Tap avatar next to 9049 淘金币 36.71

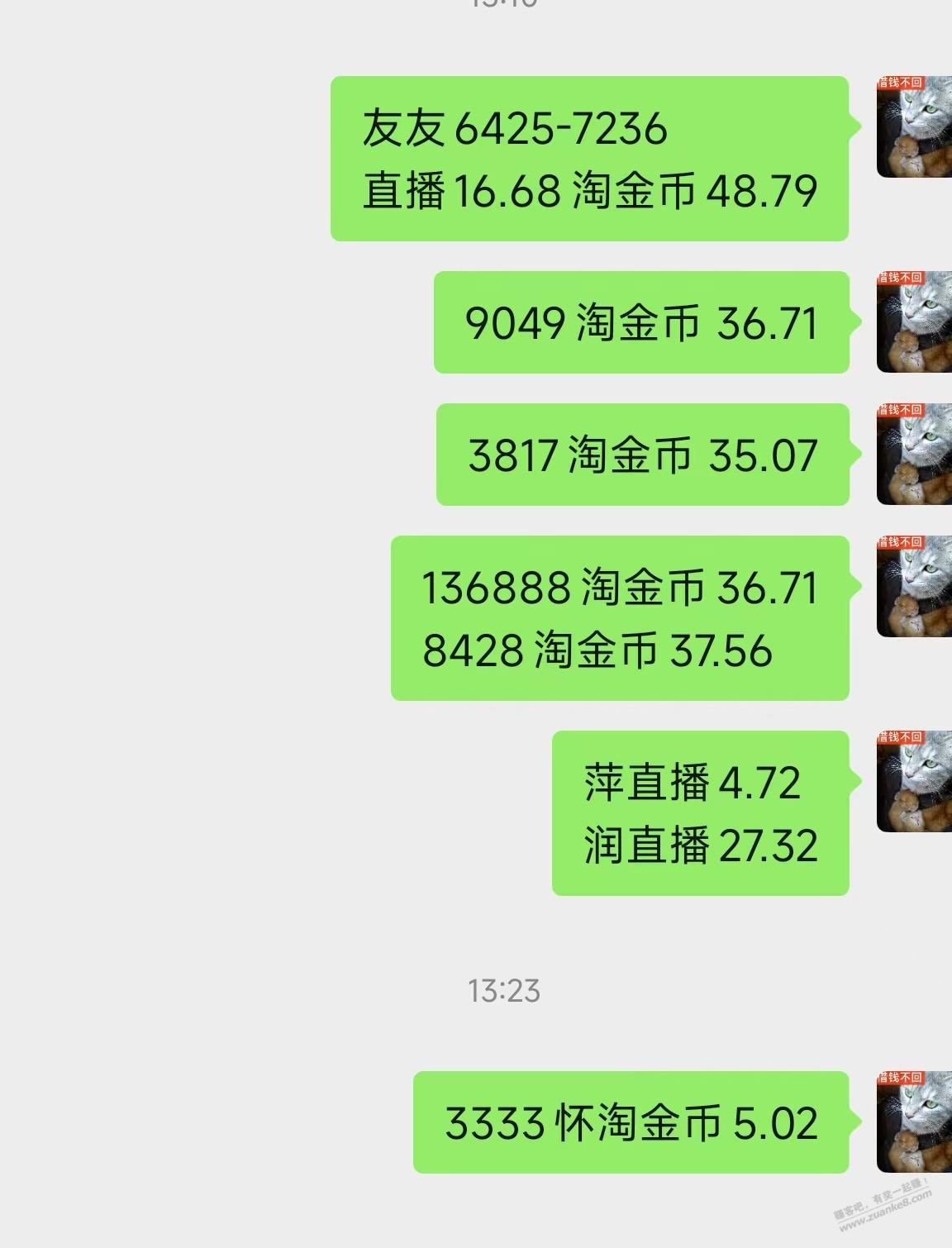tap(914, 322)
